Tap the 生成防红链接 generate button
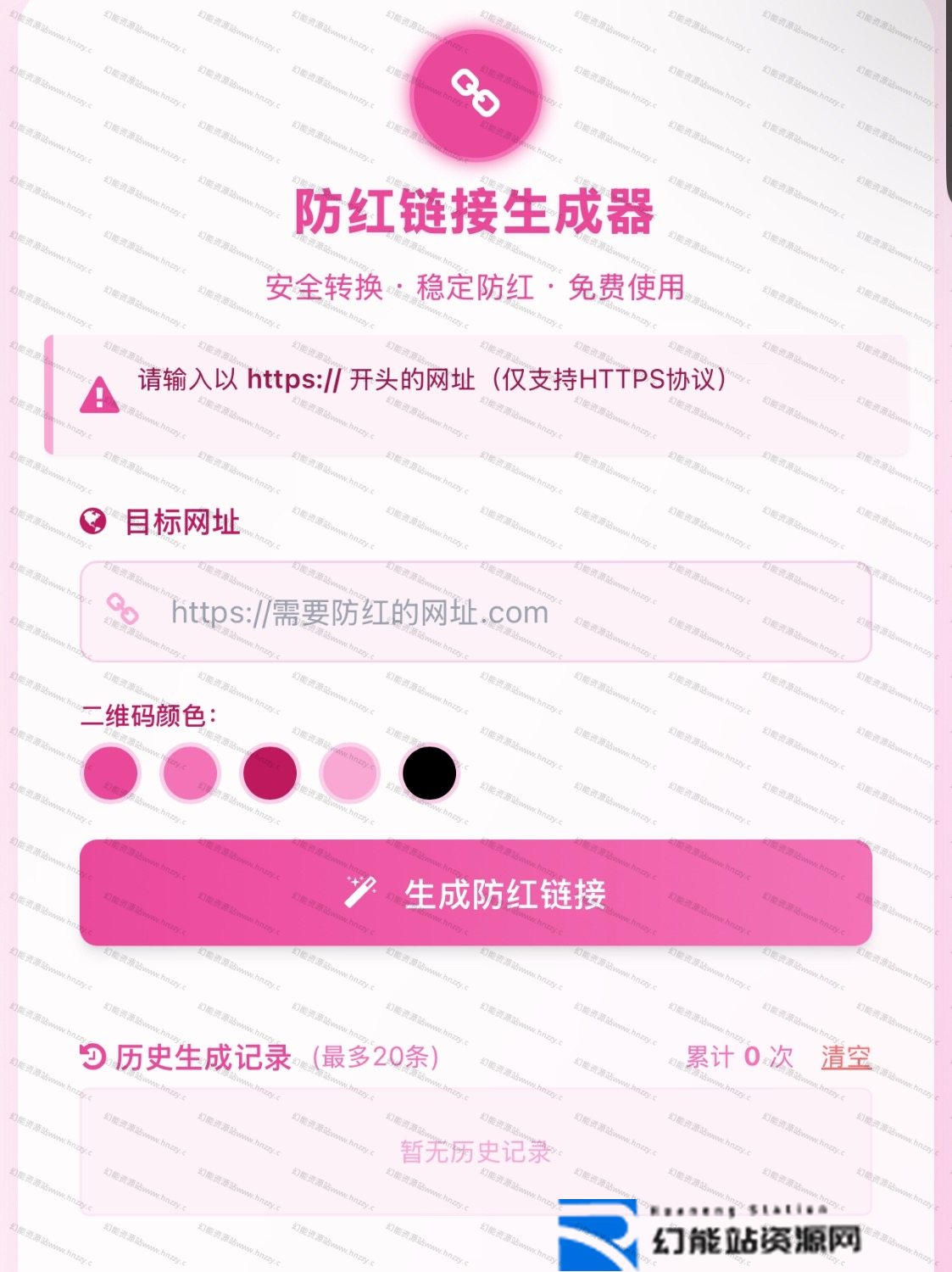The image size is (952, 1272). point(475,893)
